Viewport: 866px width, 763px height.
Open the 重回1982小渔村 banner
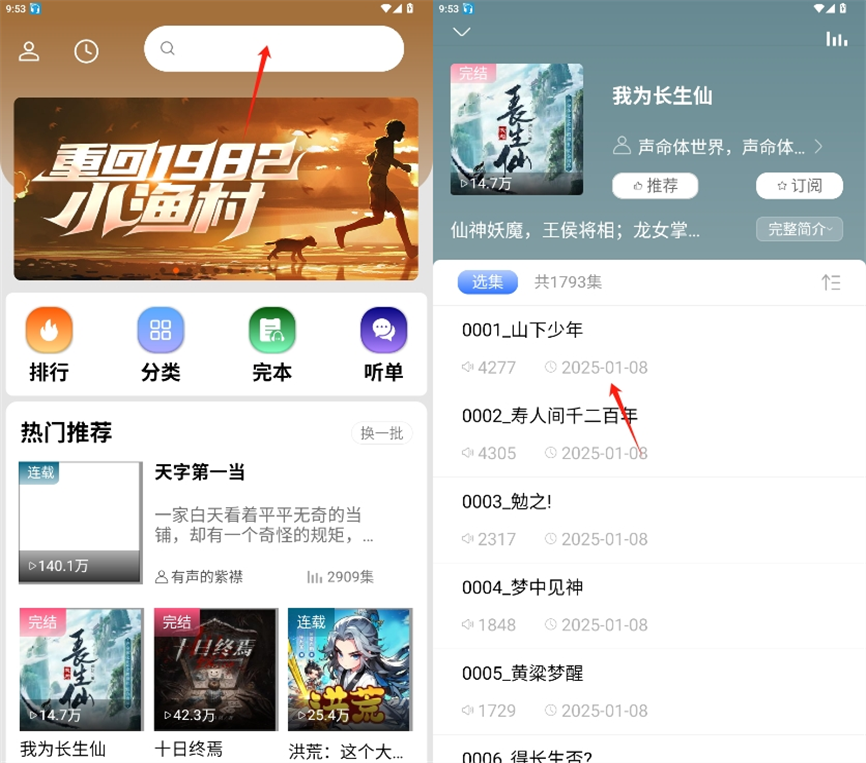(x=216, y=188)
